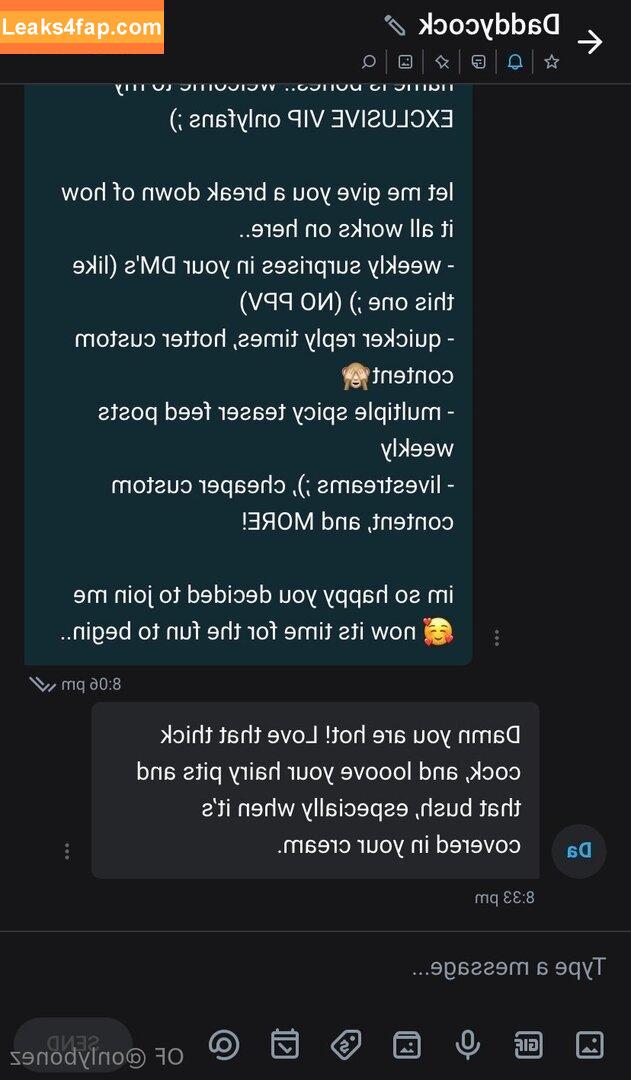The image size is (631, 1080).
Task: Schedule the message with calendar icon
Action: pyautogui.click(x=285, y=1045)
